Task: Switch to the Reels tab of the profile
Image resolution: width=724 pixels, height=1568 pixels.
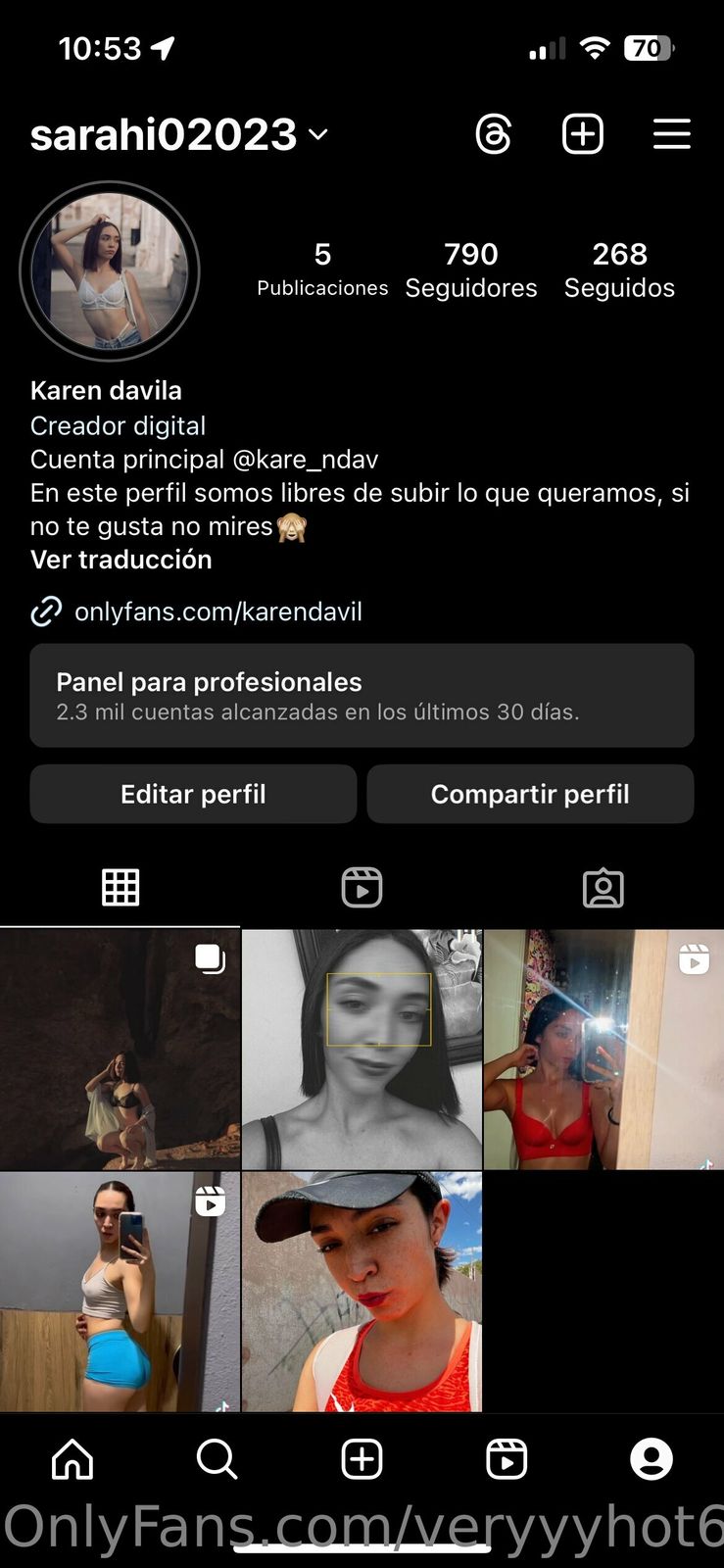Action: tap(362, 888)
